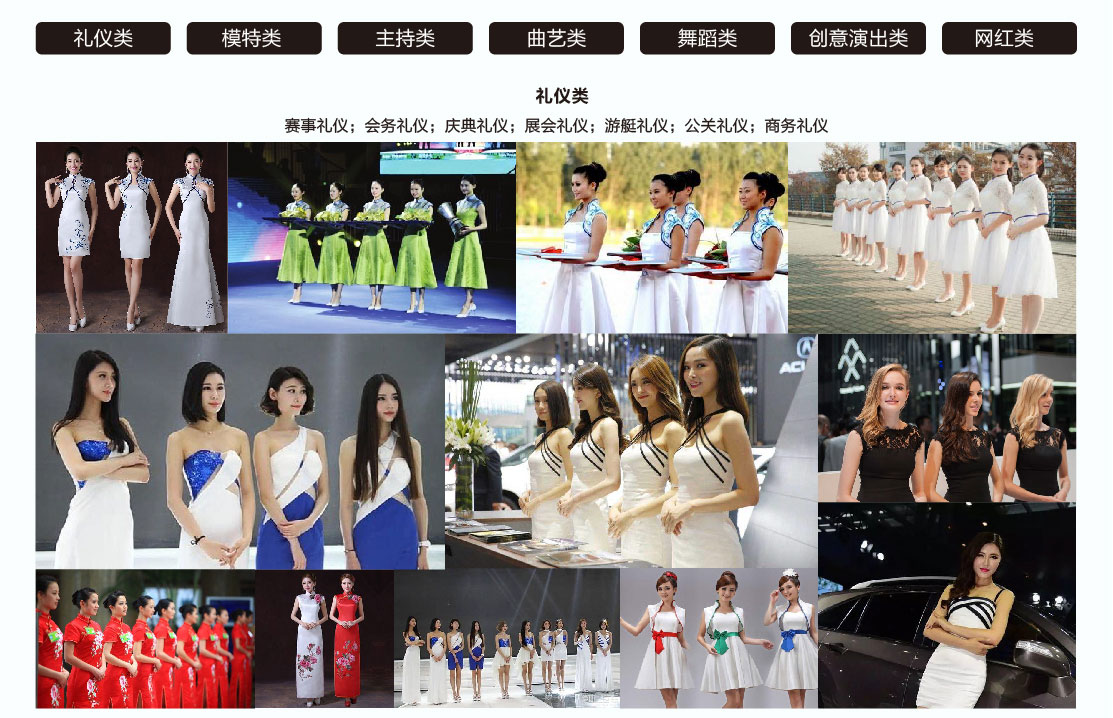The width and height of the screenshot is (1113, 718).
Task: Show the 曲艺类 category
Action: [x=556, y=39]
